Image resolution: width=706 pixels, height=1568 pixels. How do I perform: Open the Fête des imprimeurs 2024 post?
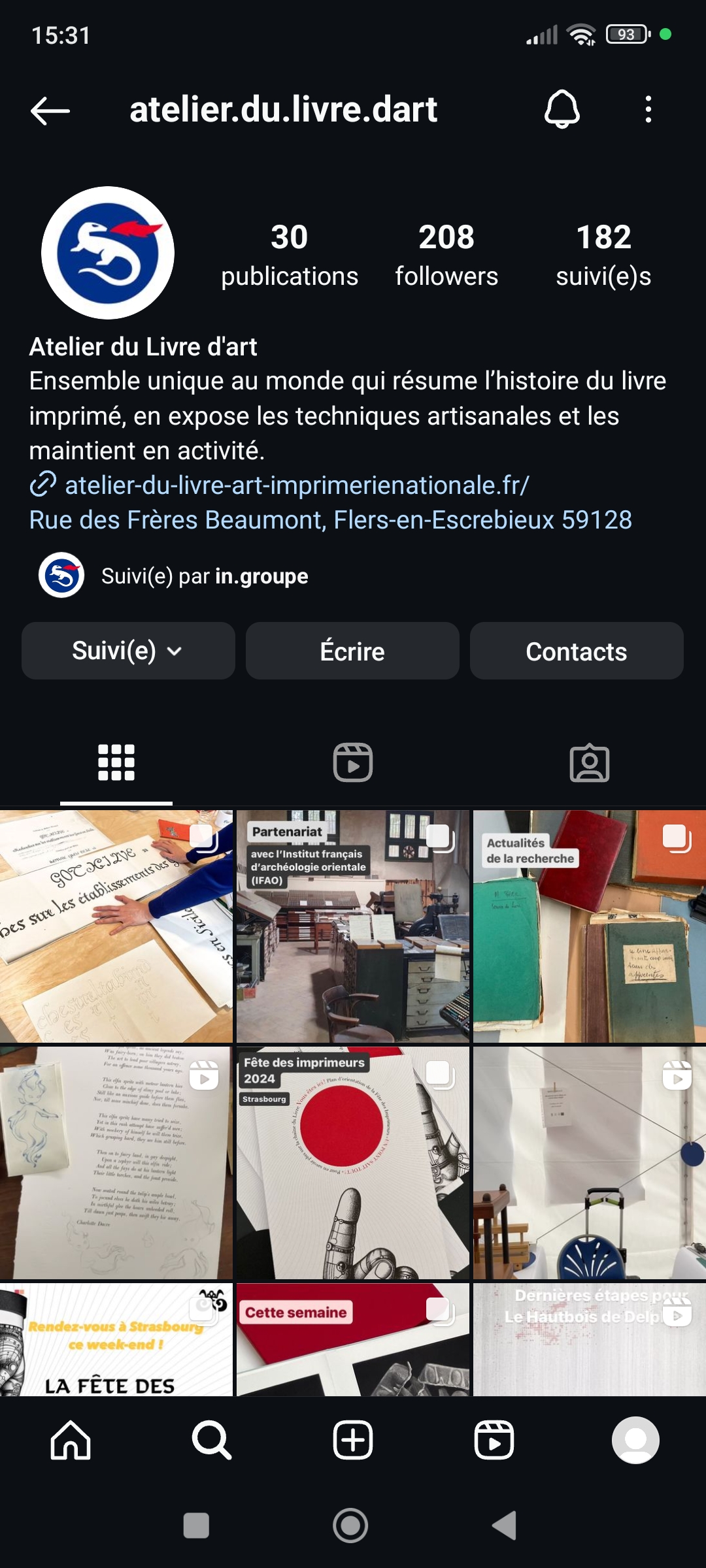click(x=353, y=1162)
